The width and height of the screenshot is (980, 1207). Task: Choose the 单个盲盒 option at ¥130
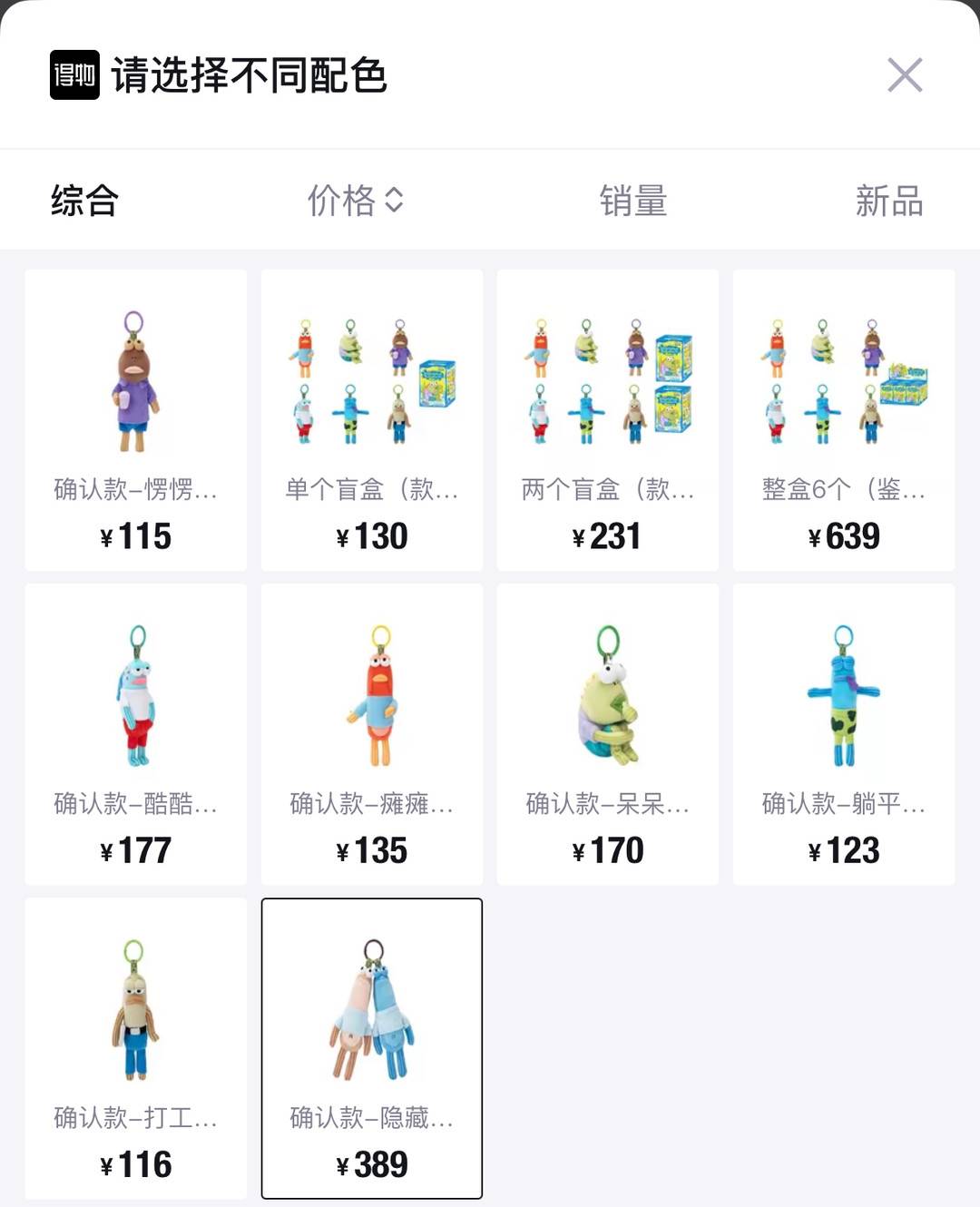click(372, 419)
